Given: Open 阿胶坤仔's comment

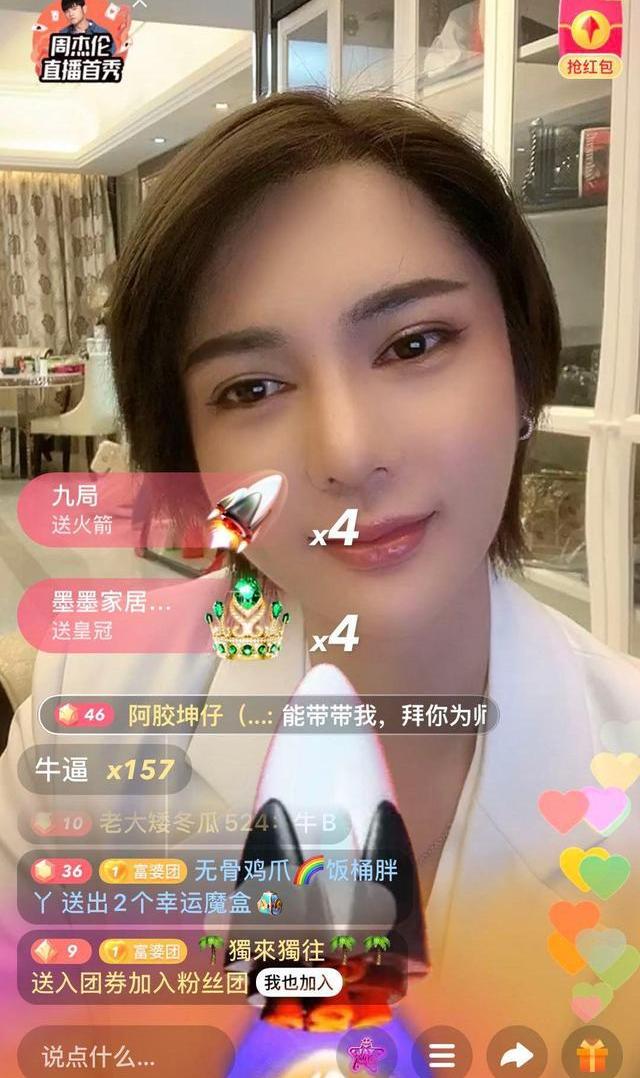Looking at the screenshot, I should click(x=268, y=715).
